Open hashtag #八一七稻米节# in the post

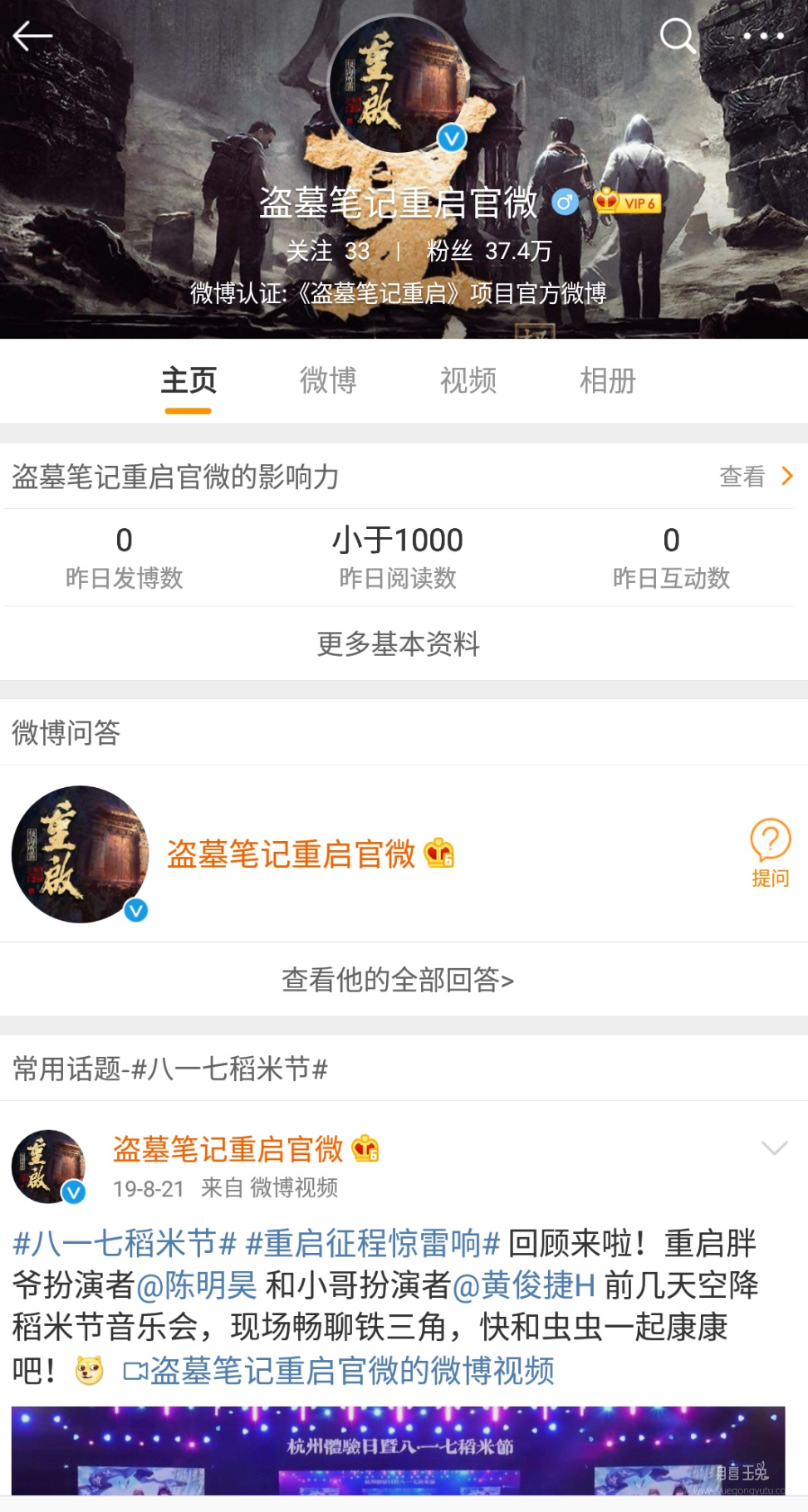pyautogui.click(x=125, y=1243)
